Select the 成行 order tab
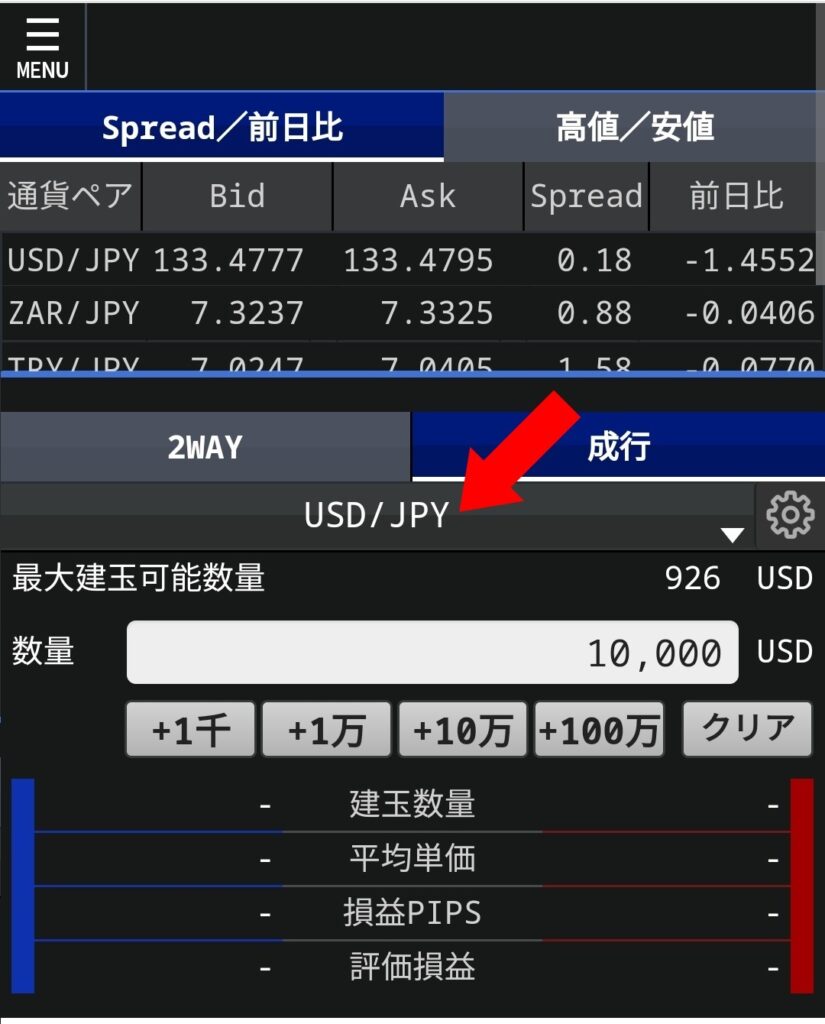This screenshot has width=825, height=1024. 618,446
